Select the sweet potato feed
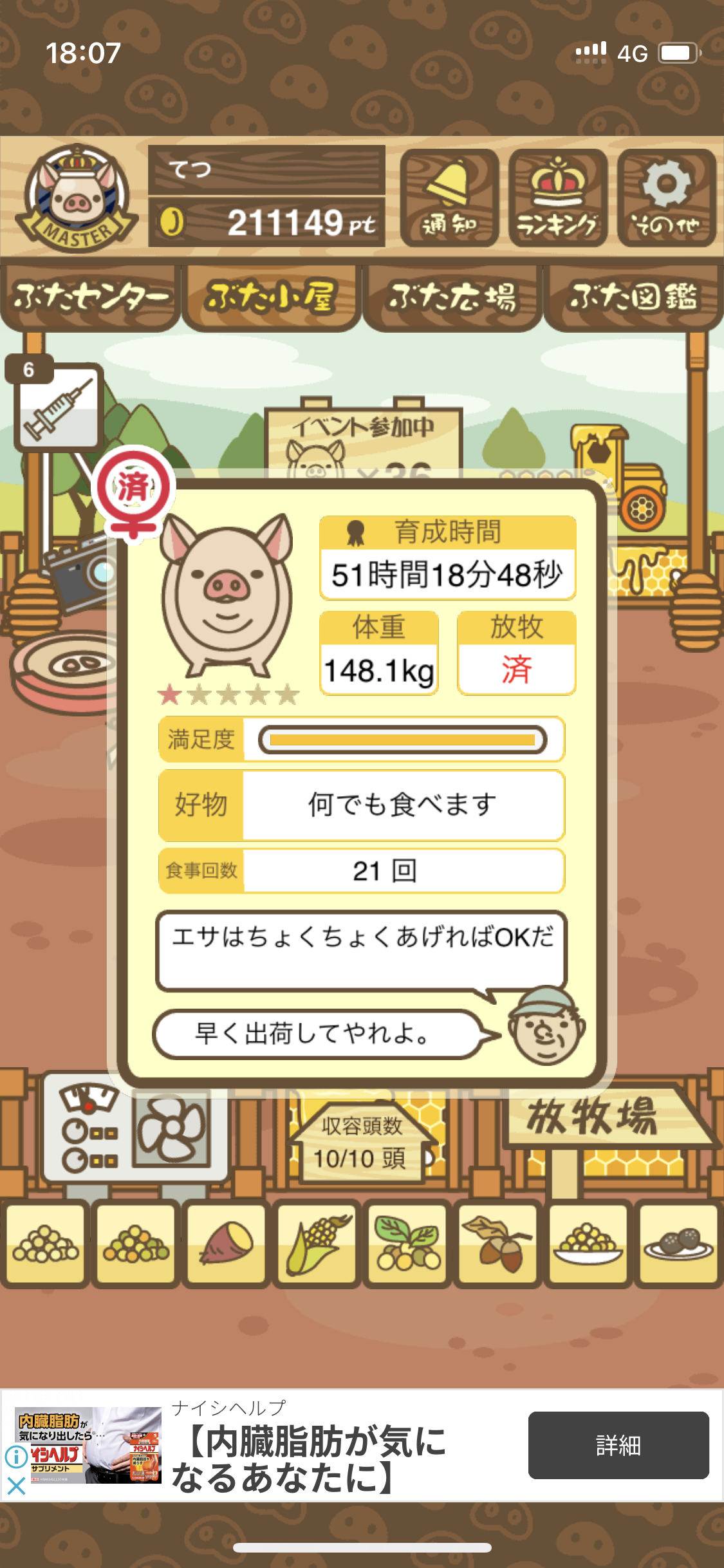The image size is (724, 1568). click(227, 1244)
